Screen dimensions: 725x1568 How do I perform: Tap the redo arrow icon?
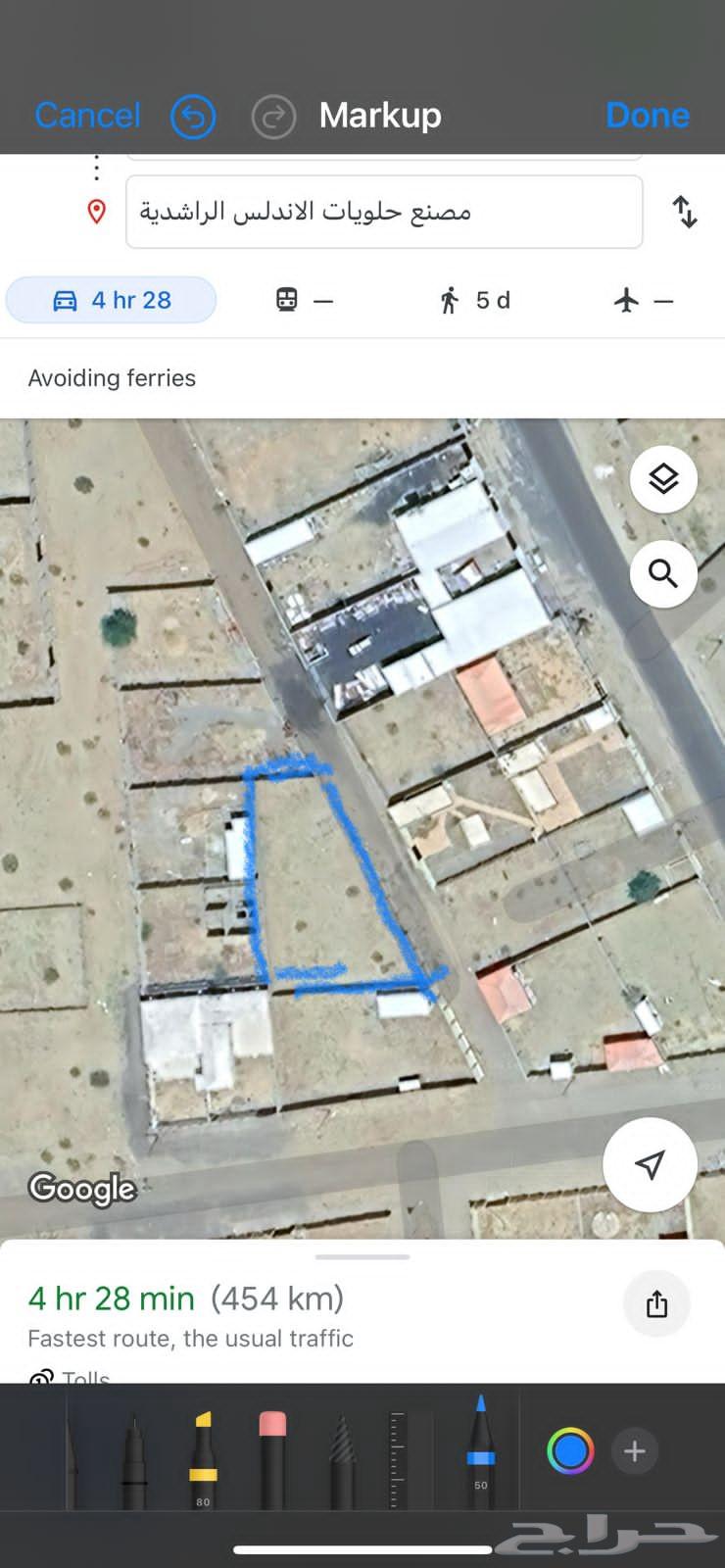tap(273, 118)
